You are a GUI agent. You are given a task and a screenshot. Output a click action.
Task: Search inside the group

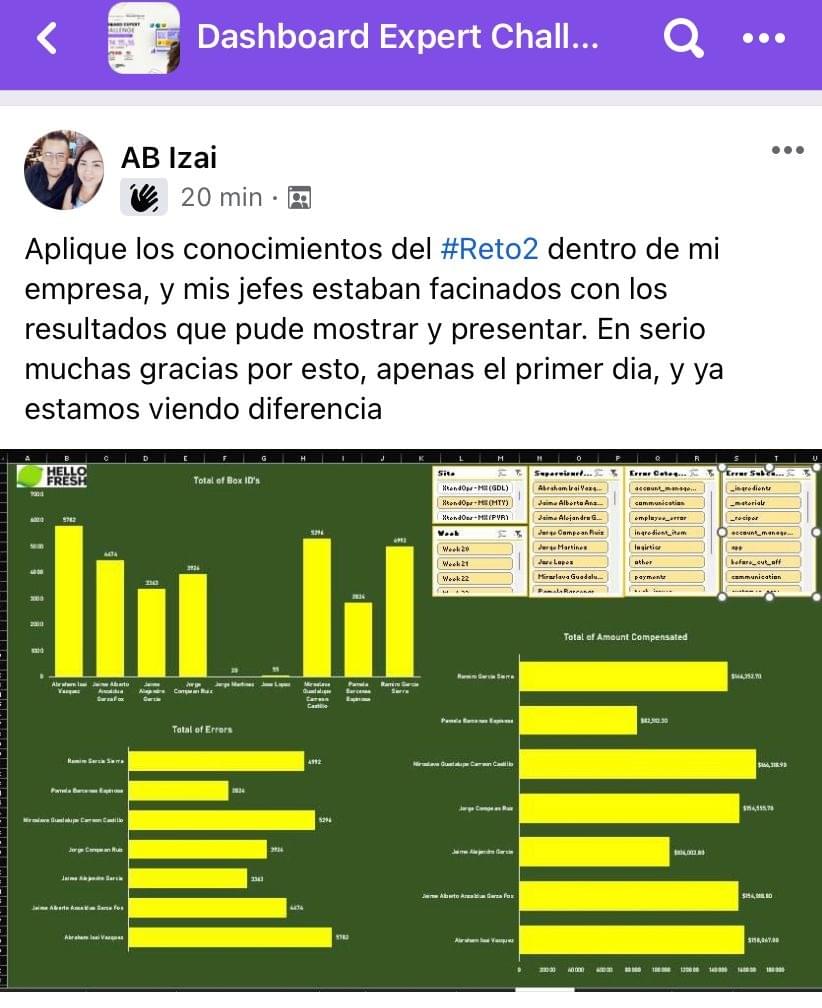(x=684, y=39)
